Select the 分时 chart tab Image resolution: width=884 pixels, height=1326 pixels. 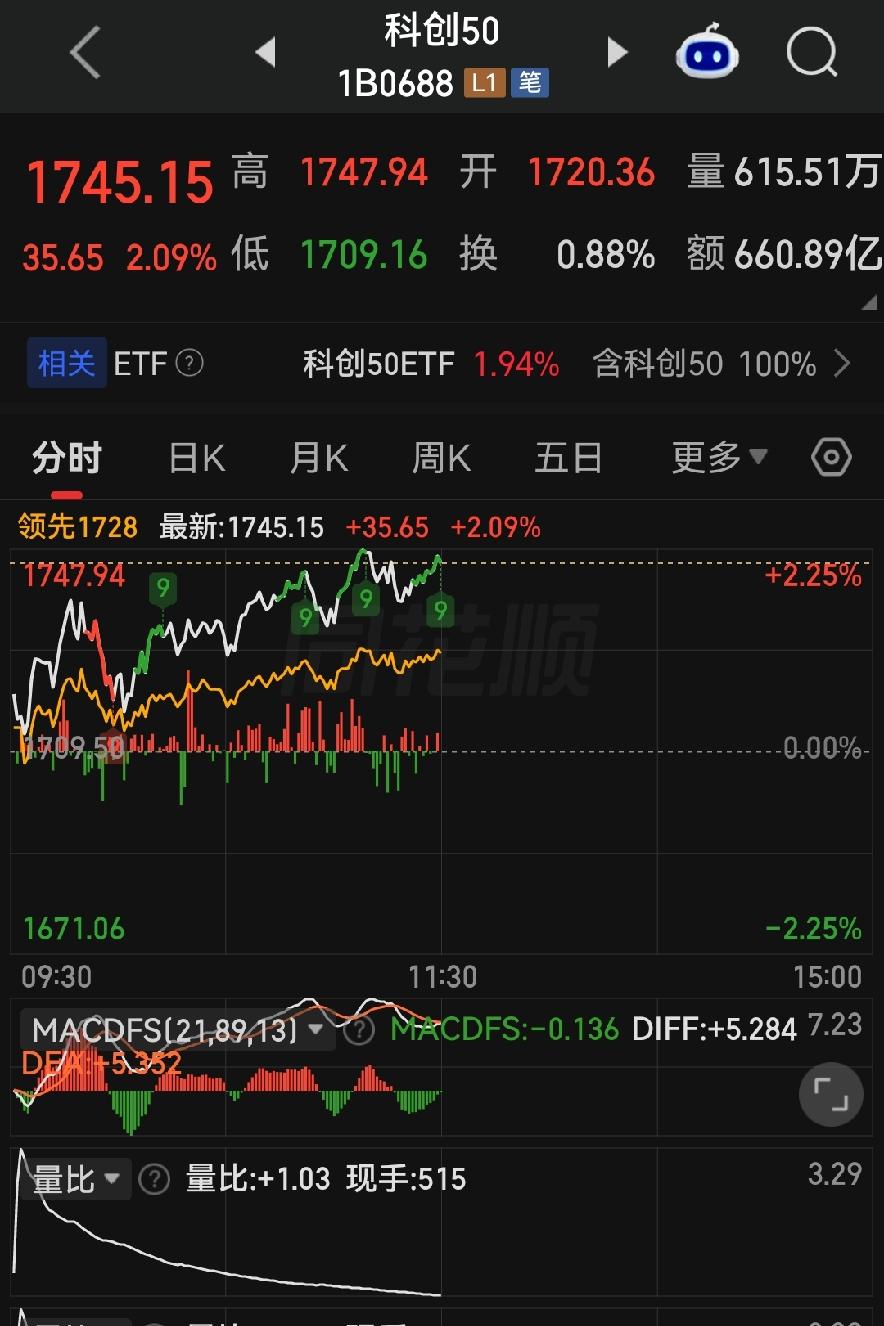[x=67, y=459]
